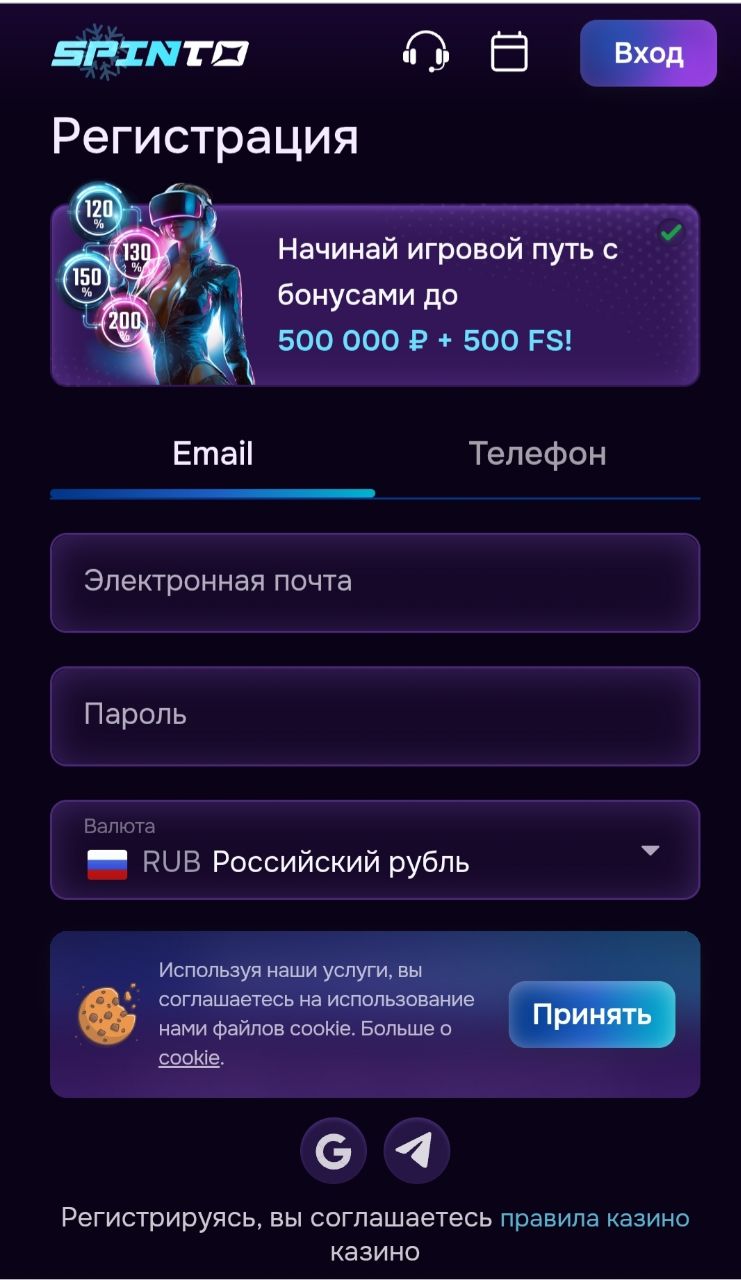Open the правила казино link
741x1280 pixels.
coord(594,1218)
